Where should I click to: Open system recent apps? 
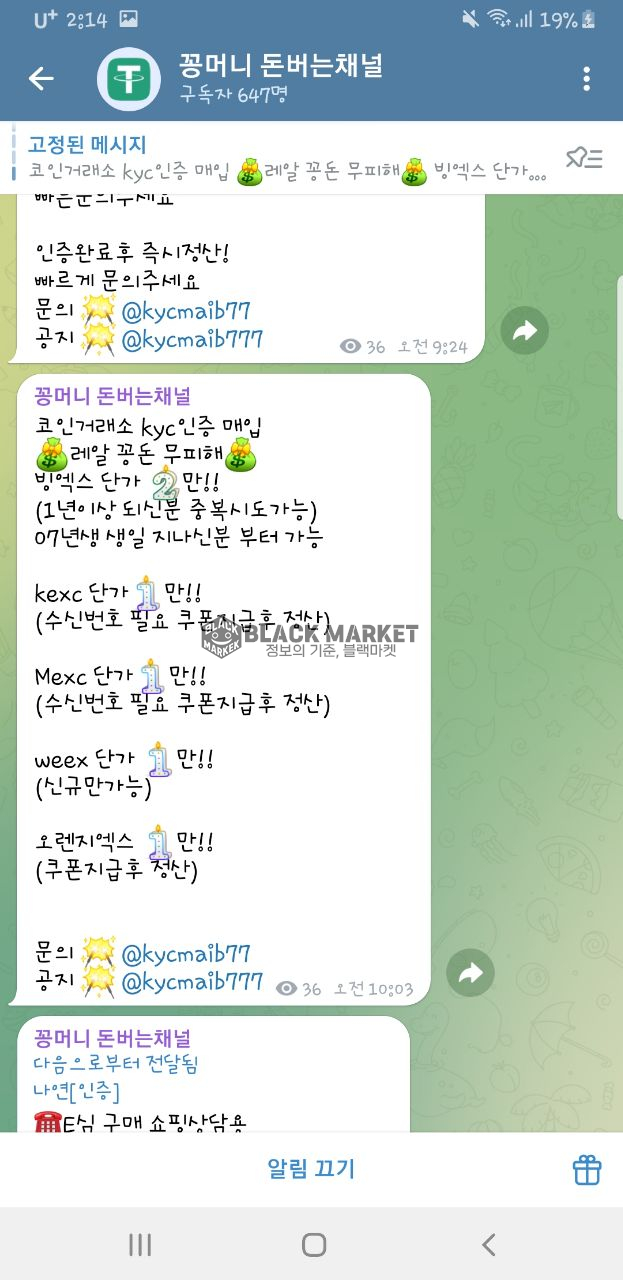coord(140,1244)
